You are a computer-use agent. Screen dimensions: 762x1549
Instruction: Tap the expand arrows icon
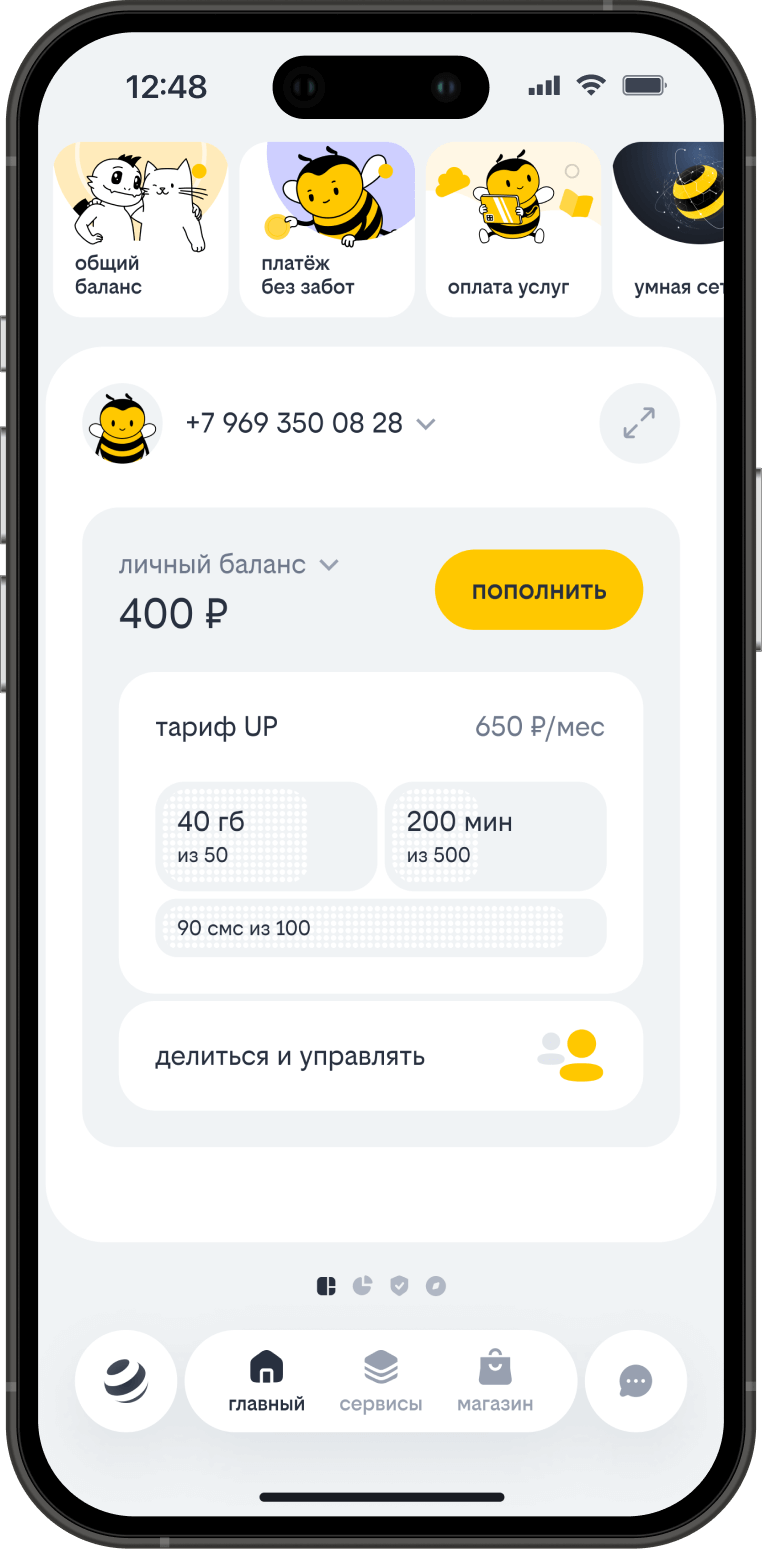pyautogui.click(x=639, y=423)
